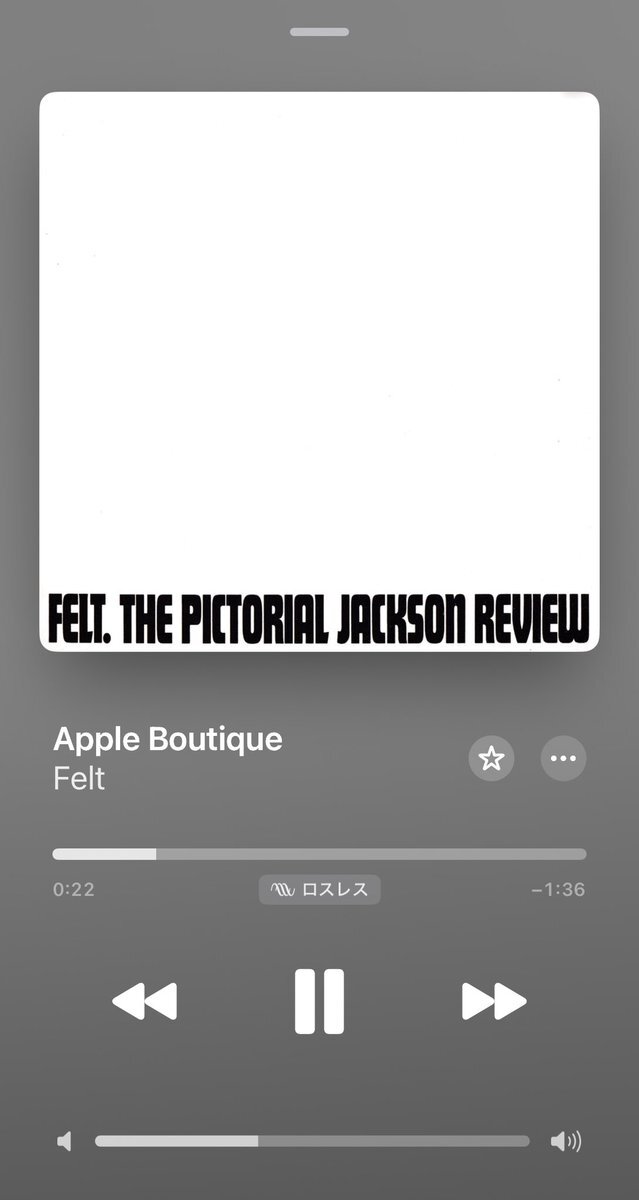Open the more options ellipsis menu
639x1200 pixels.
[563, 759]
